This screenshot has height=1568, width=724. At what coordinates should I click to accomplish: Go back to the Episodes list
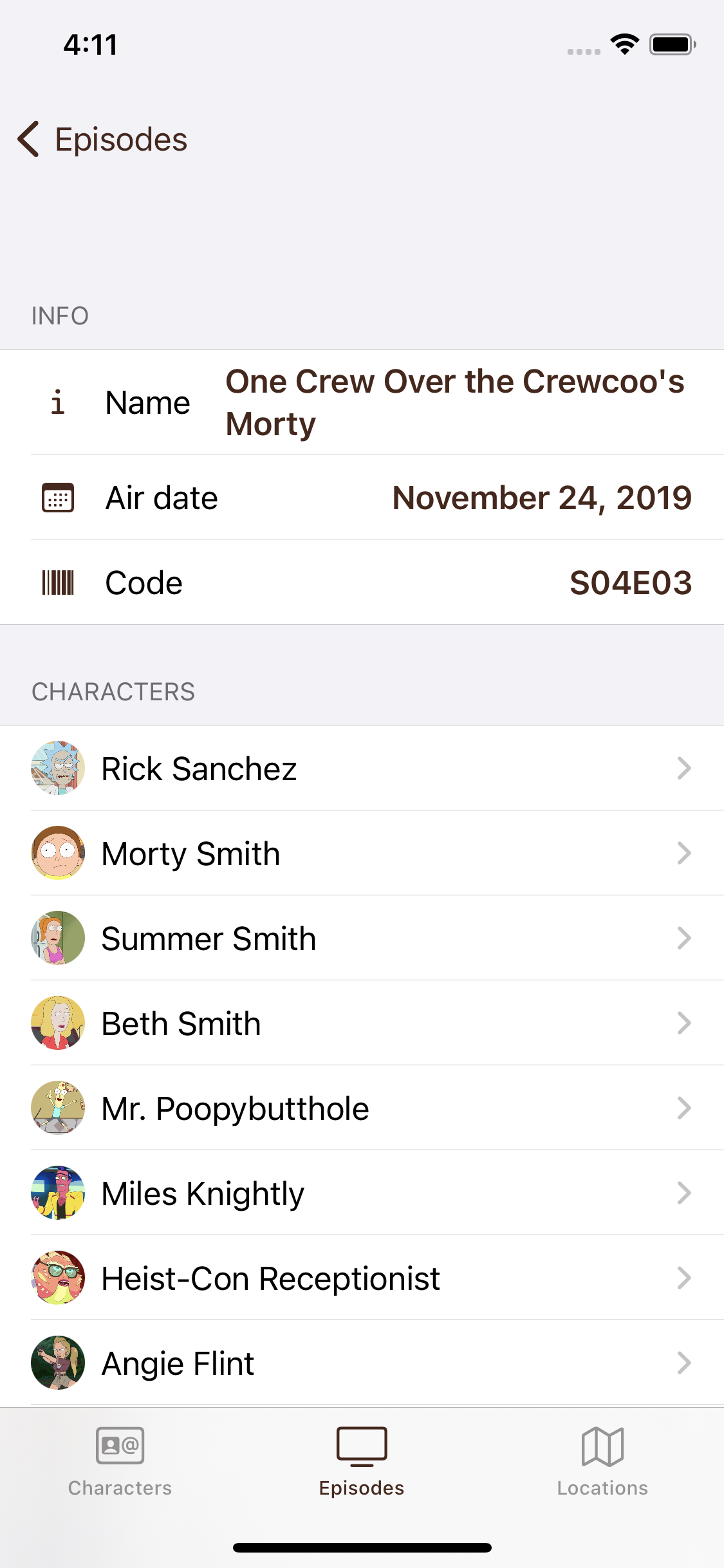pyautogui.click(x=102, y=139)
